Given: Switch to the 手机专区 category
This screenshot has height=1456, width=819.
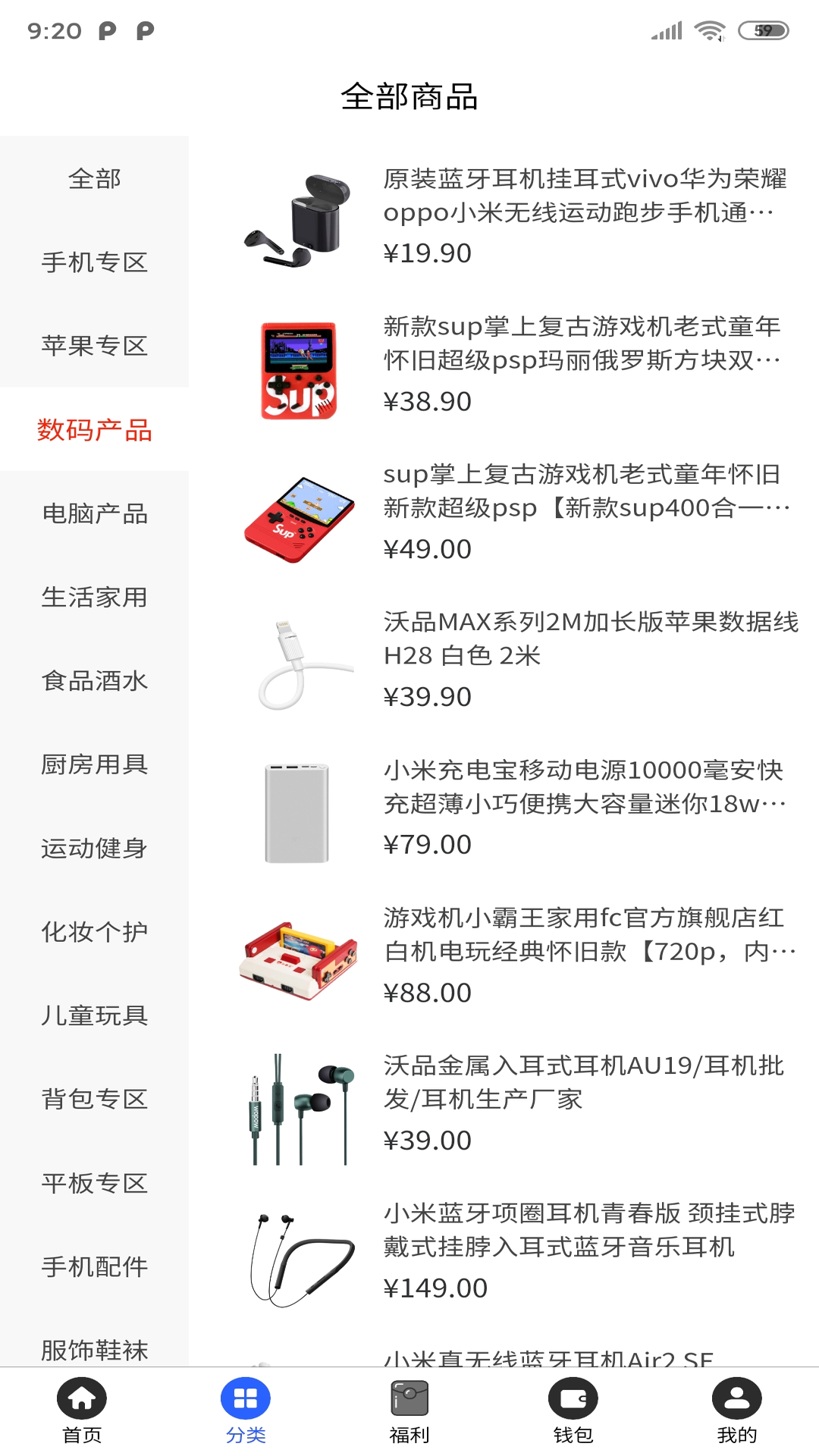Looking at the screenshot, I should (x=94, y=262).
